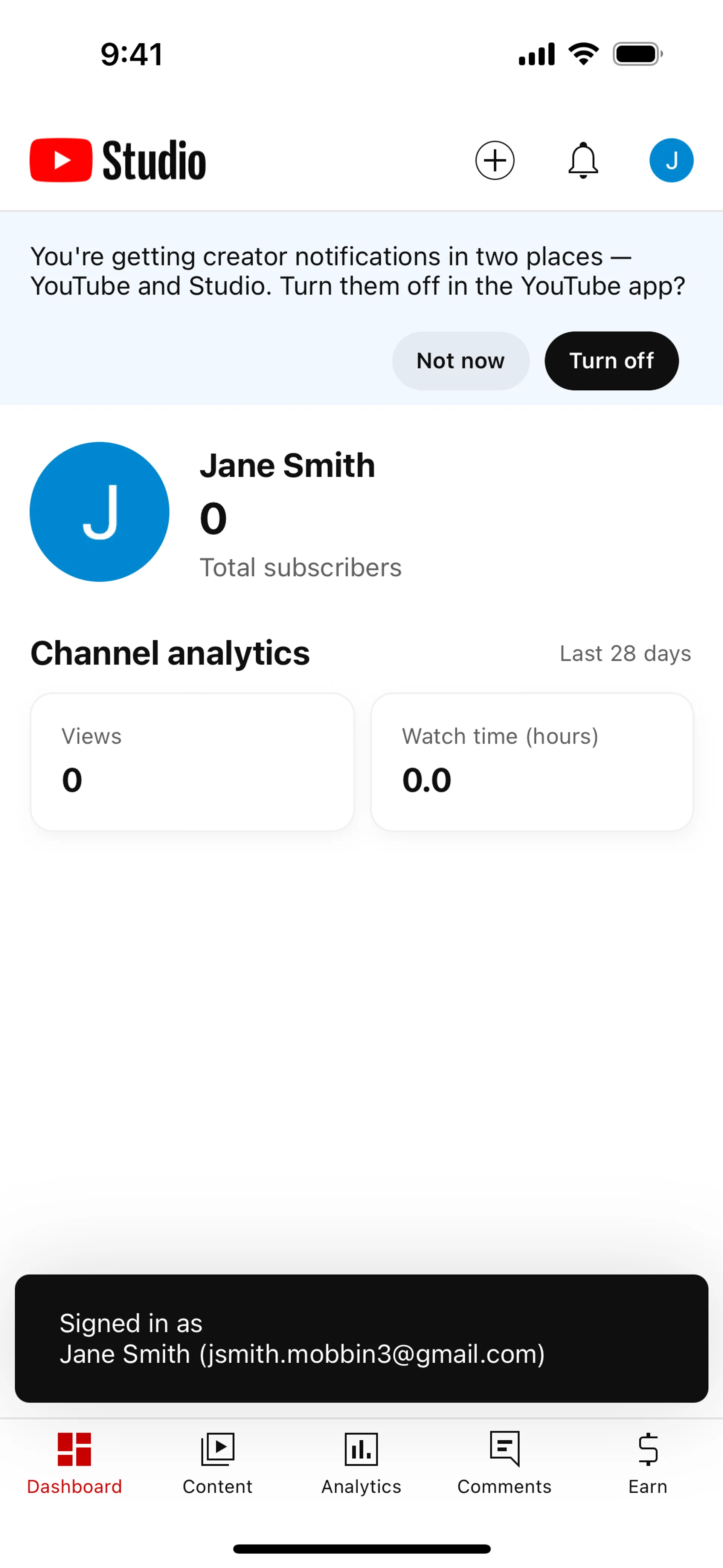The height and width of the screenshot is (1568, 723).
Task: Open the notifications bell
Action: 583,161
